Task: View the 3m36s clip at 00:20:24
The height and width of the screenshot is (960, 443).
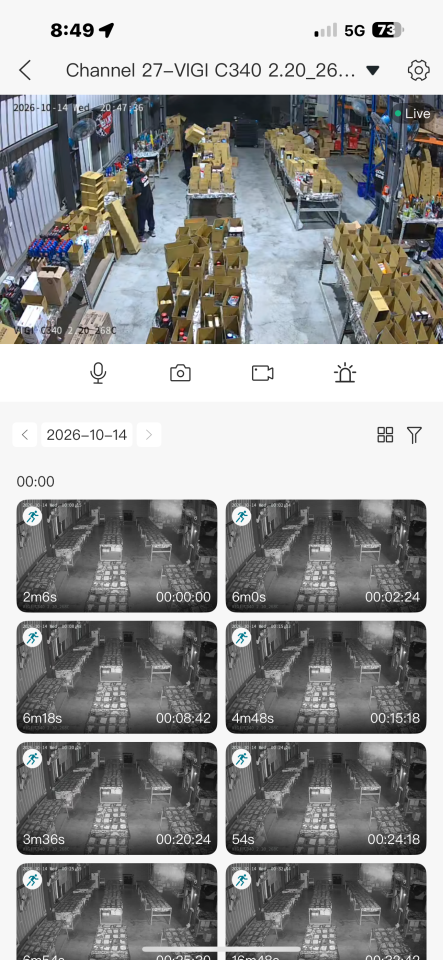Action: (x=117, y=798)
